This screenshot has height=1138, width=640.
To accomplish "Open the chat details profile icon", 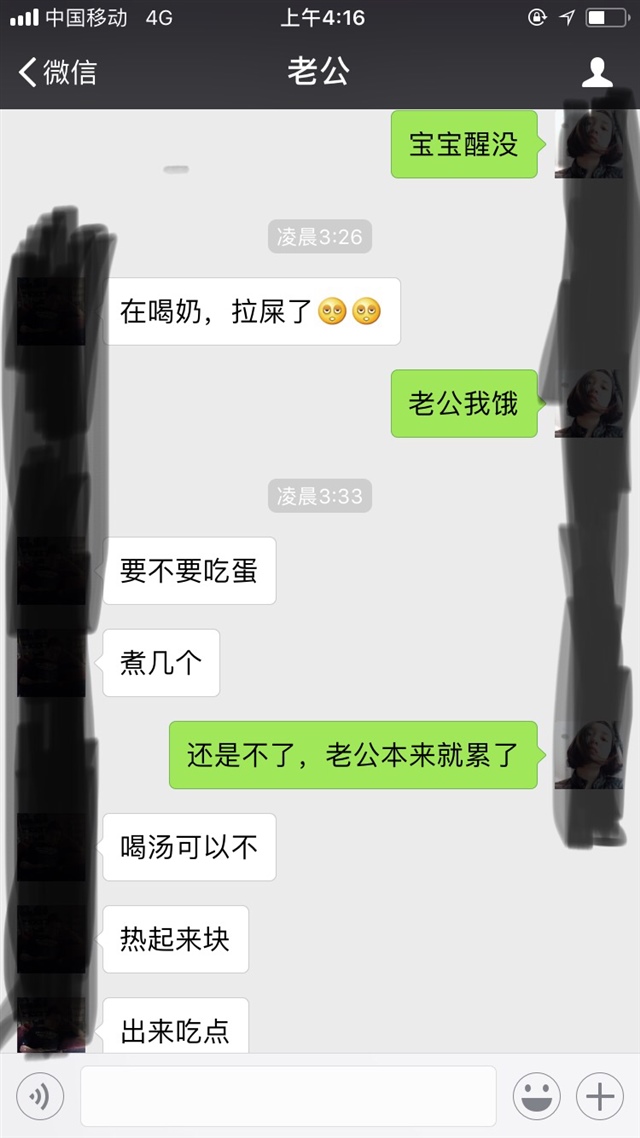I will [x=597, y=72].
